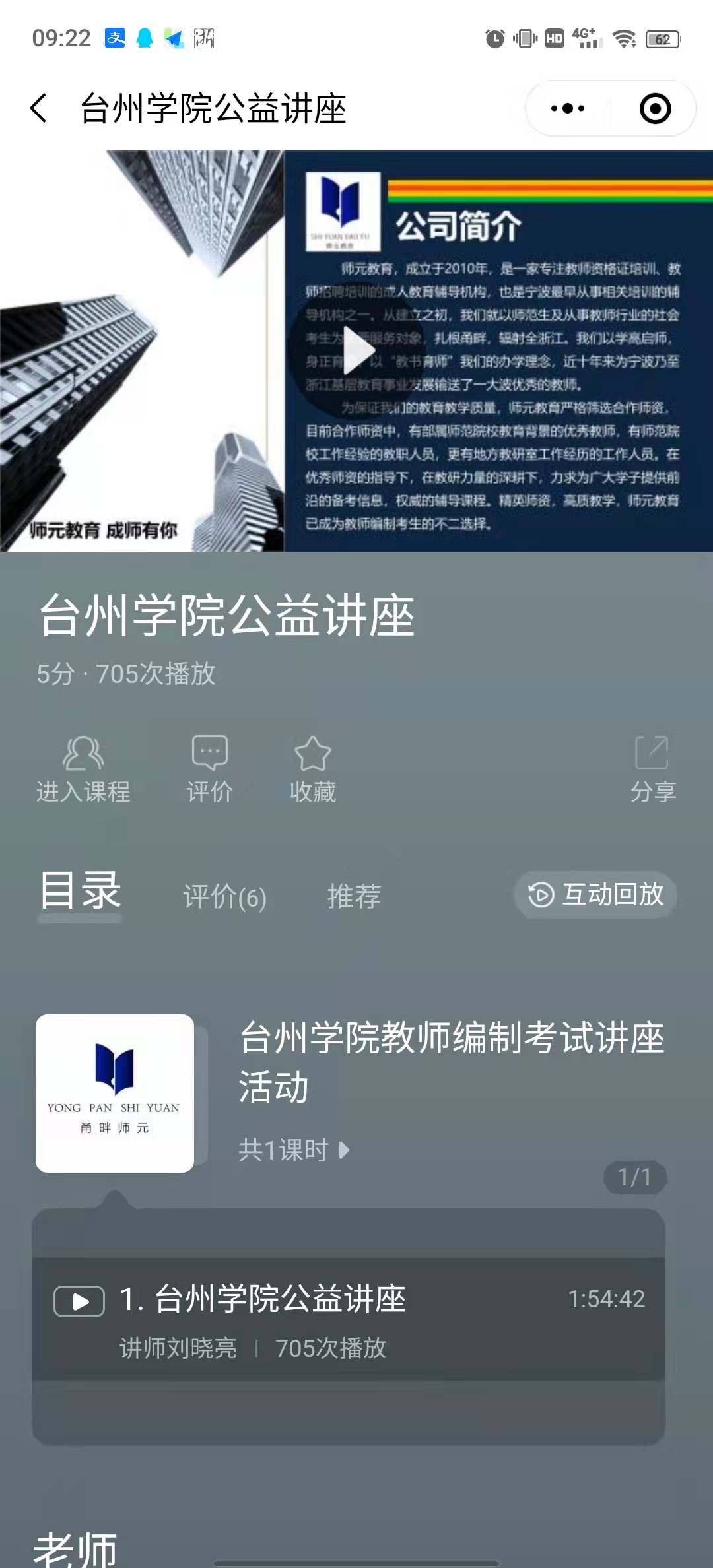Go back from 台州学院公益讲座 page

click(40, 108)
